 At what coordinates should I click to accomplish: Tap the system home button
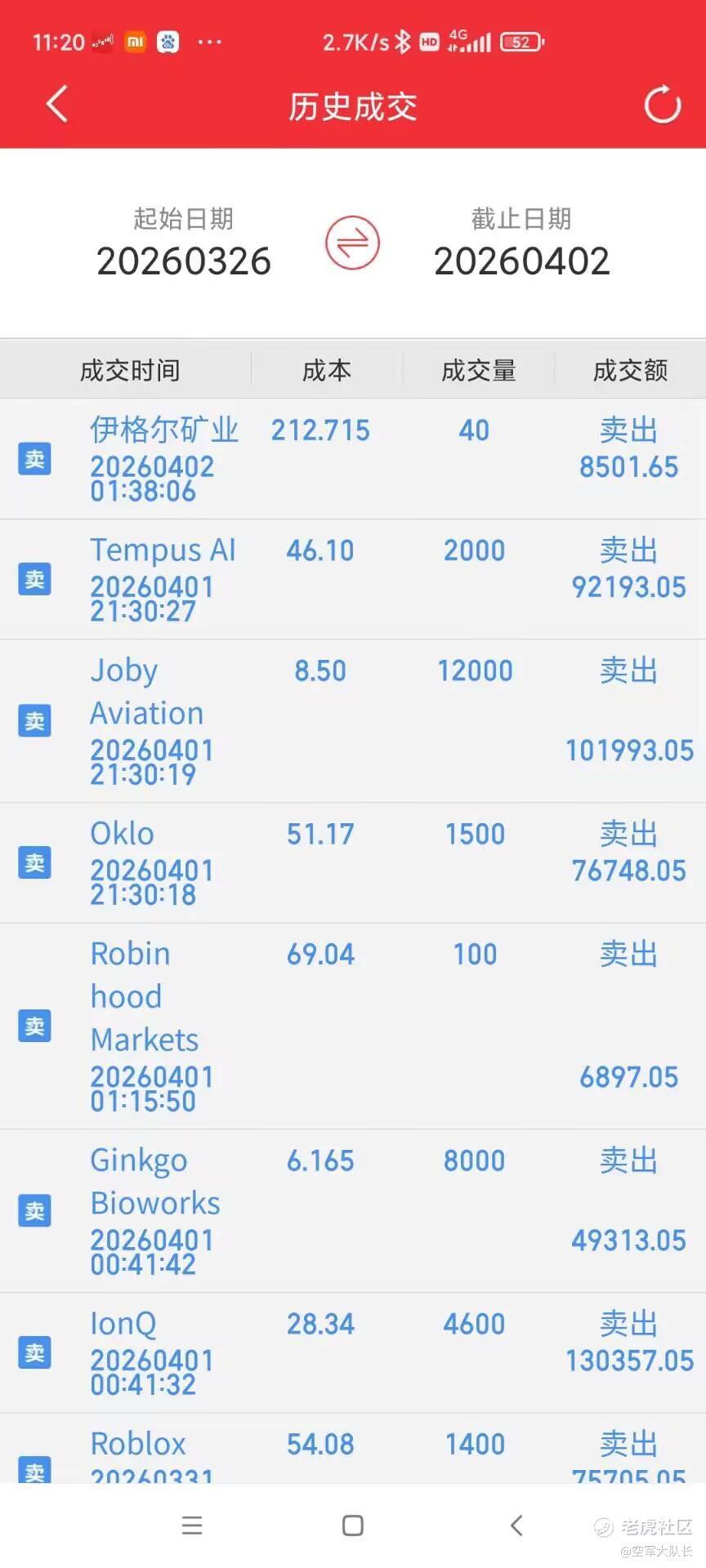point(353,1526)
